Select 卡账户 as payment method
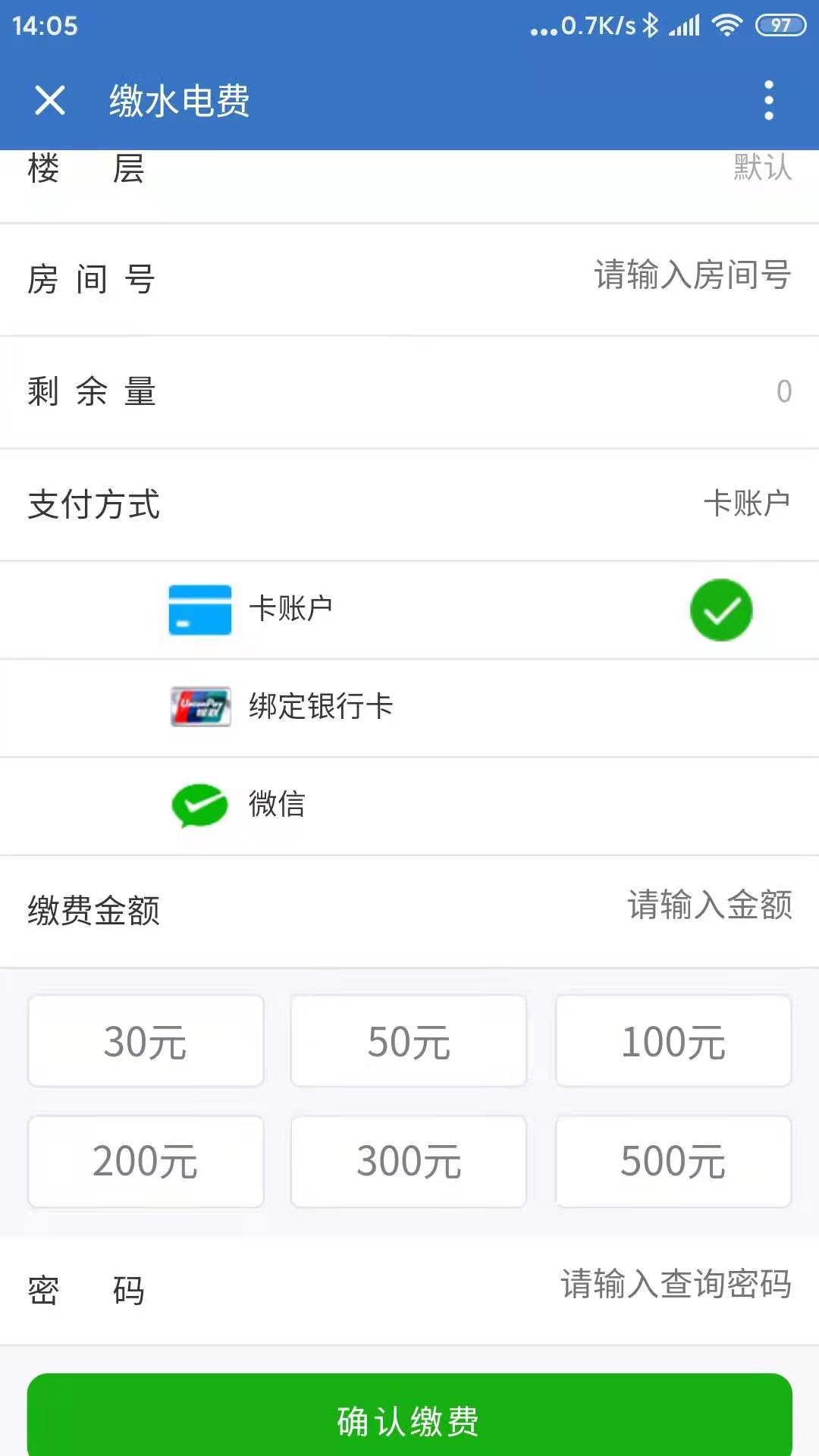This screenshot has width=819, height=1456. 409,610
